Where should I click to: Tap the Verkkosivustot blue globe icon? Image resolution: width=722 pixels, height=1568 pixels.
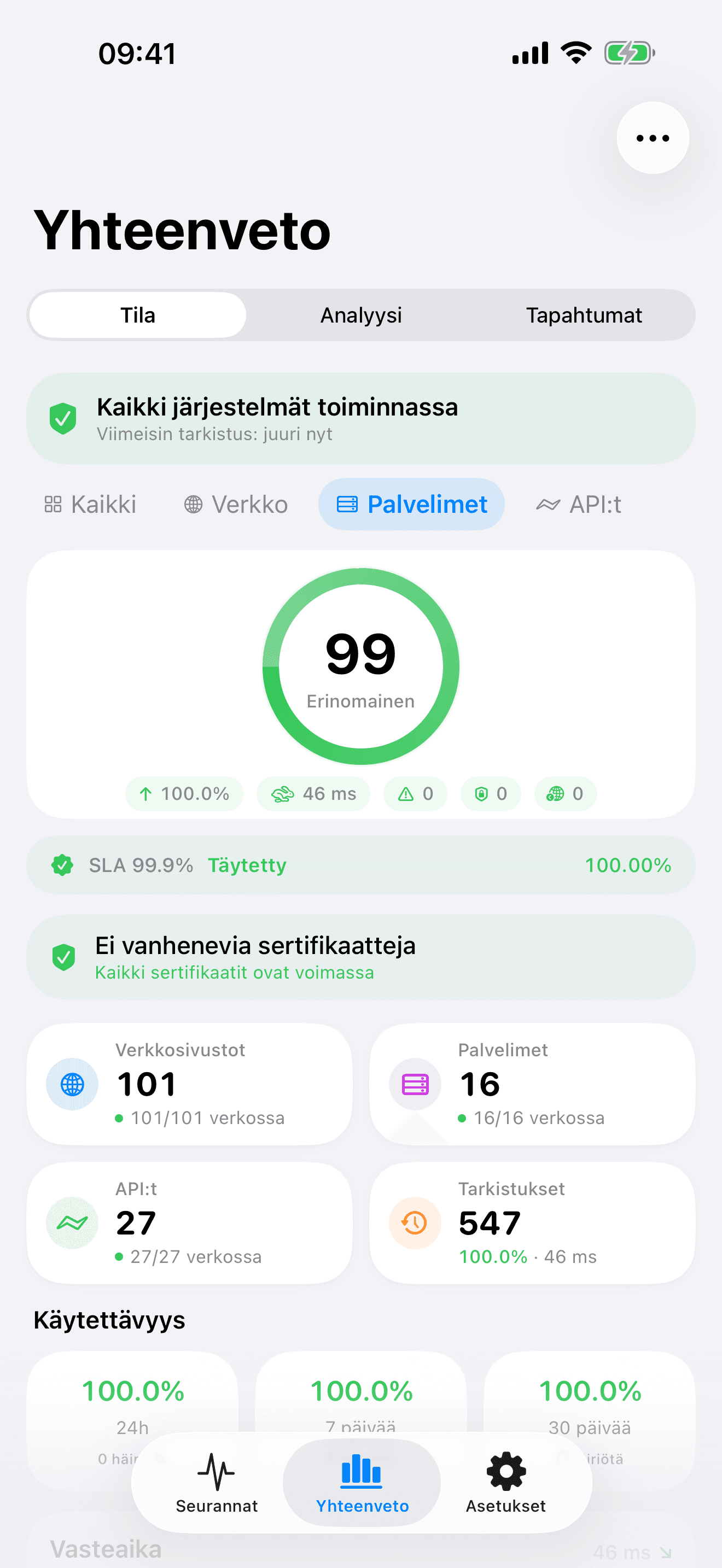pyautogui.click(x=71, y=1084)
